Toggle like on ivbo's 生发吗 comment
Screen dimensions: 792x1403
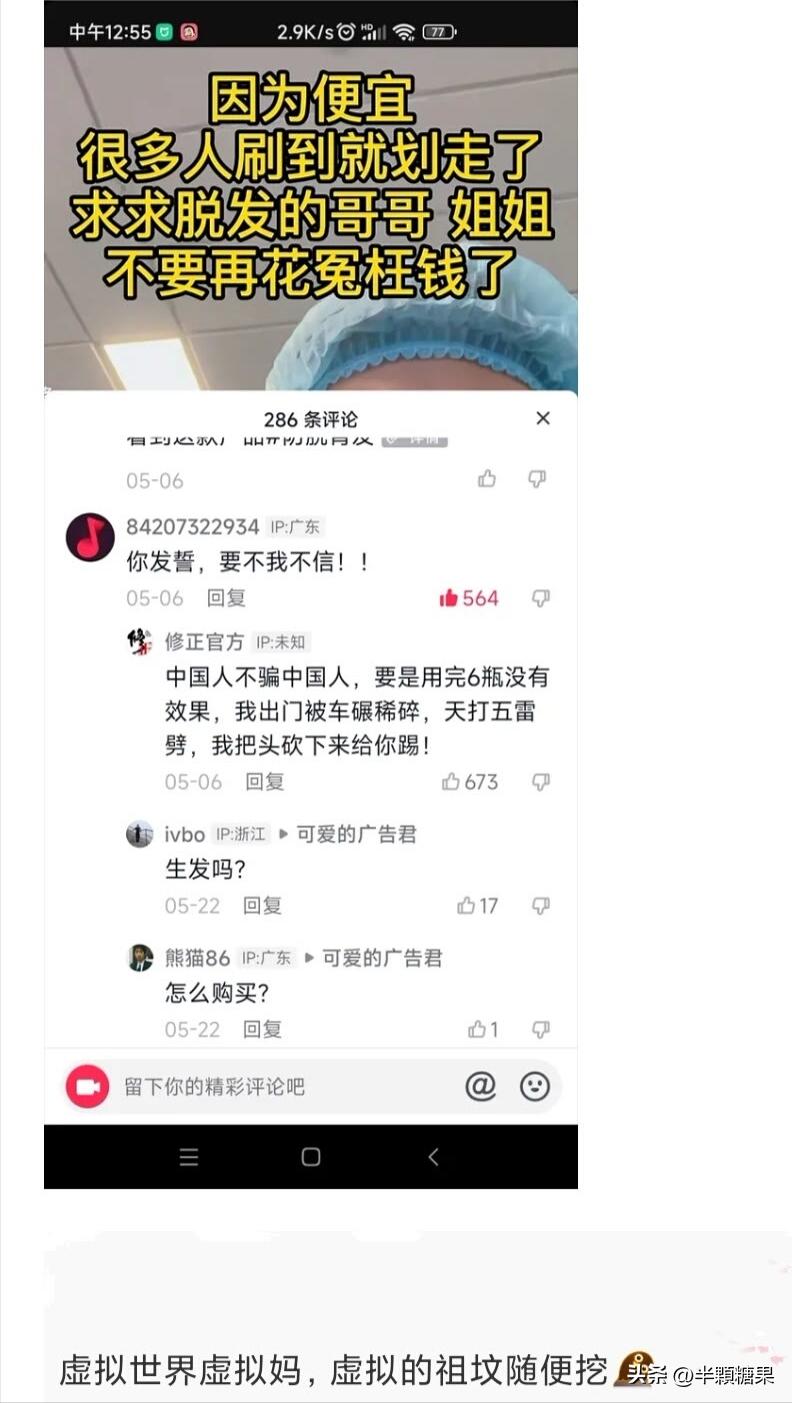tap(468, 905)
